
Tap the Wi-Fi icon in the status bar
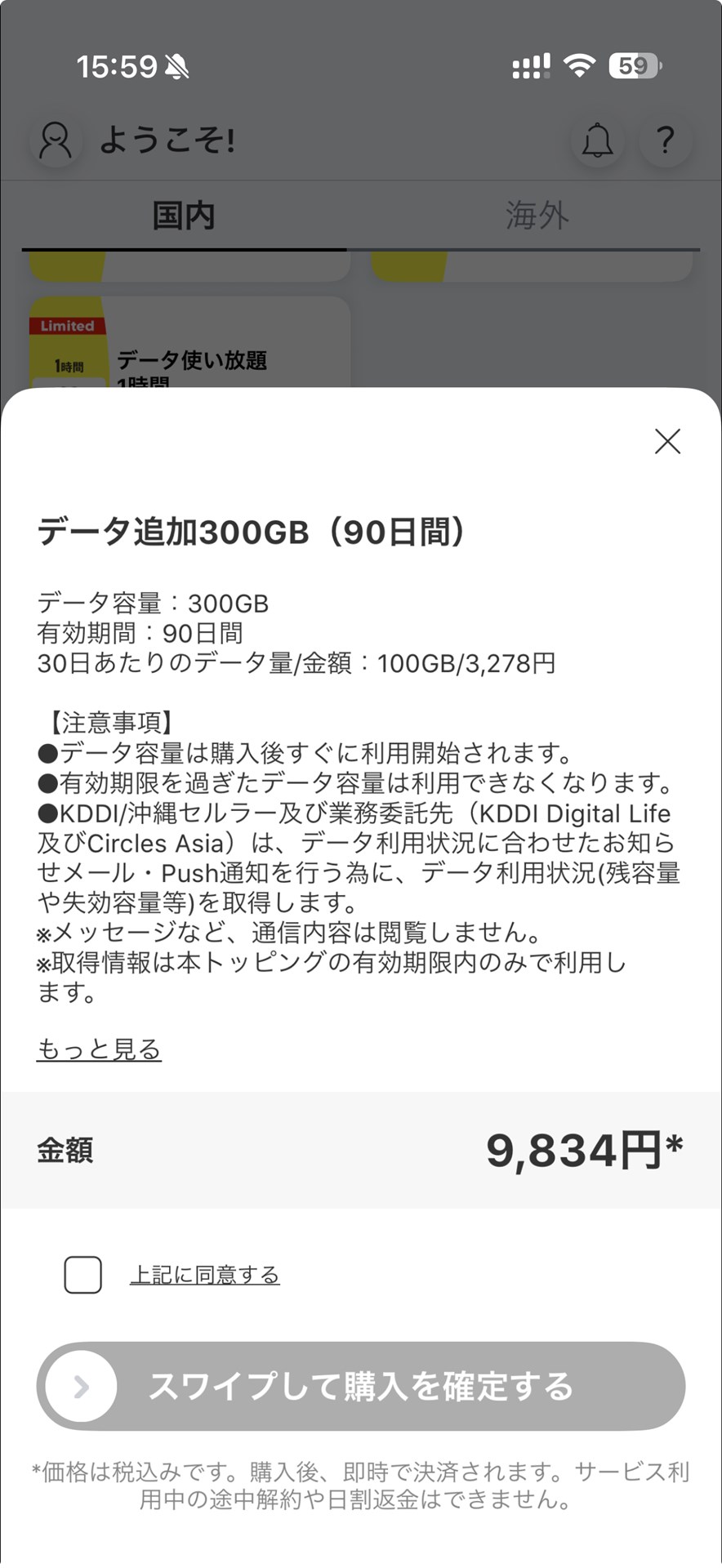(x=580, y=67)
